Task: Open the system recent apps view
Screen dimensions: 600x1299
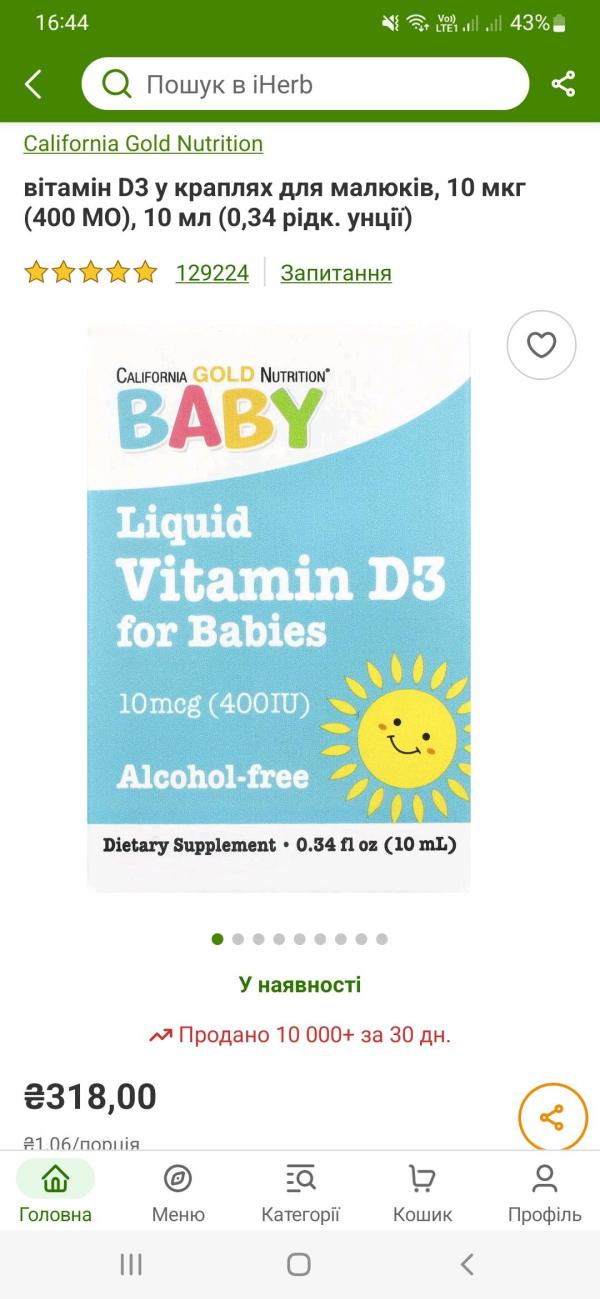Action: [131, 1264]
